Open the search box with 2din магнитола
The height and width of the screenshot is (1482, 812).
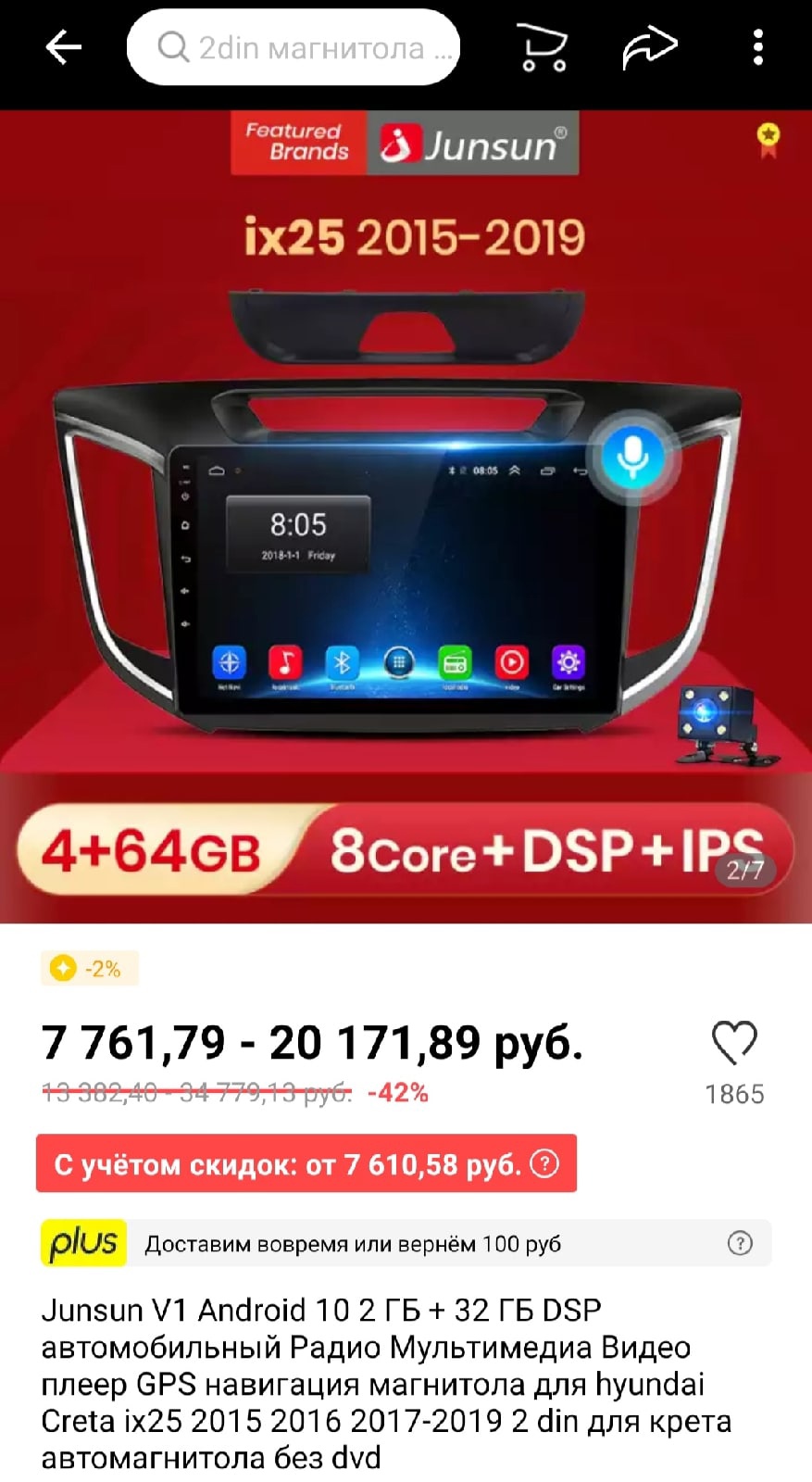[293, 47]
